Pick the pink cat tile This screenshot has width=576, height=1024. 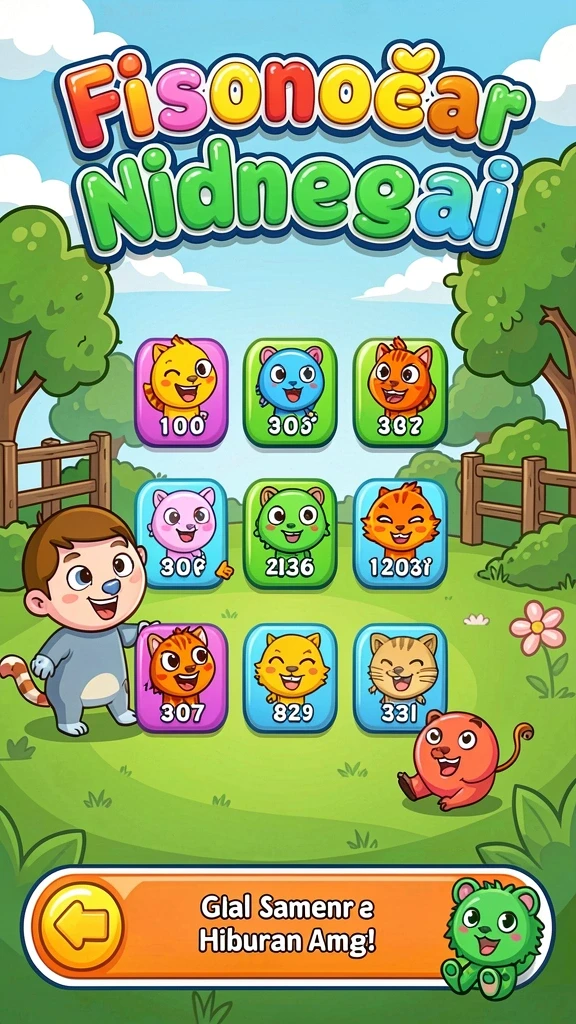182,534
